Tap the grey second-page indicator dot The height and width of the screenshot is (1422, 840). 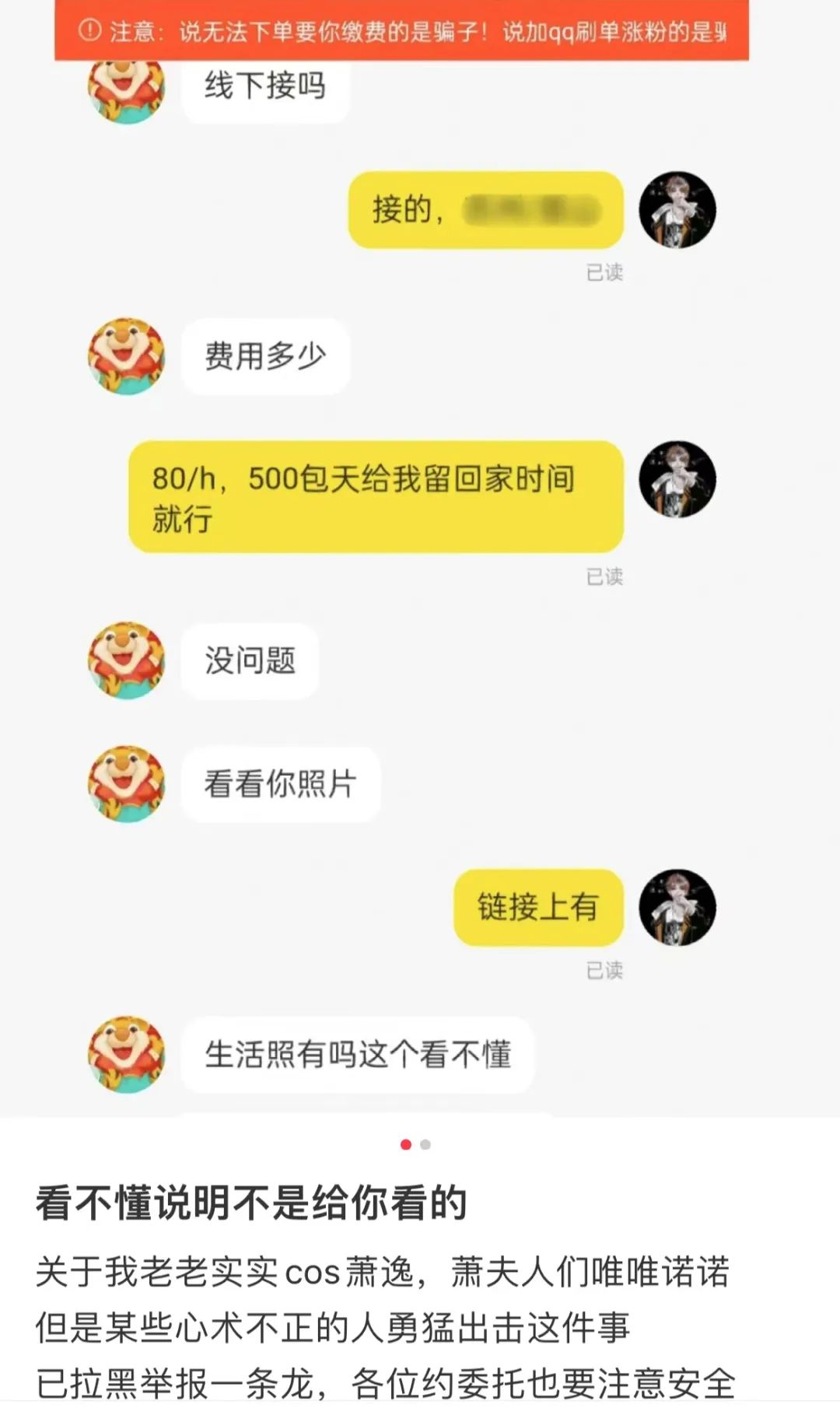tap(425, 1144)
